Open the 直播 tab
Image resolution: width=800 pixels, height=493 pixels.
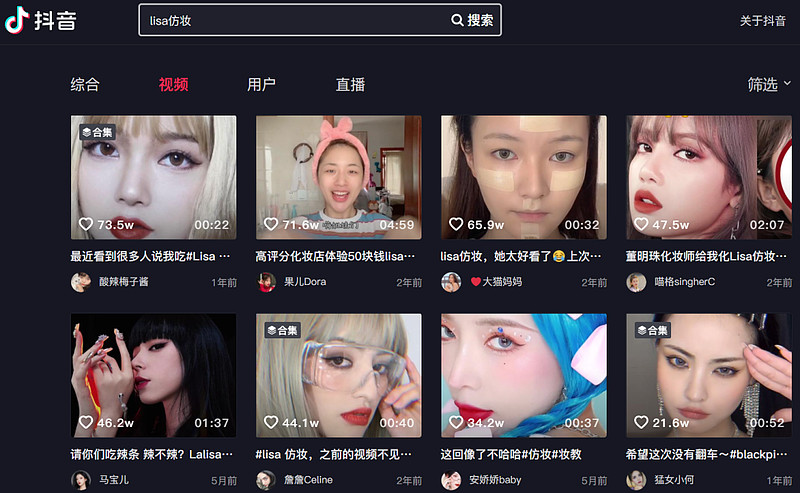(x=350, y=85)
